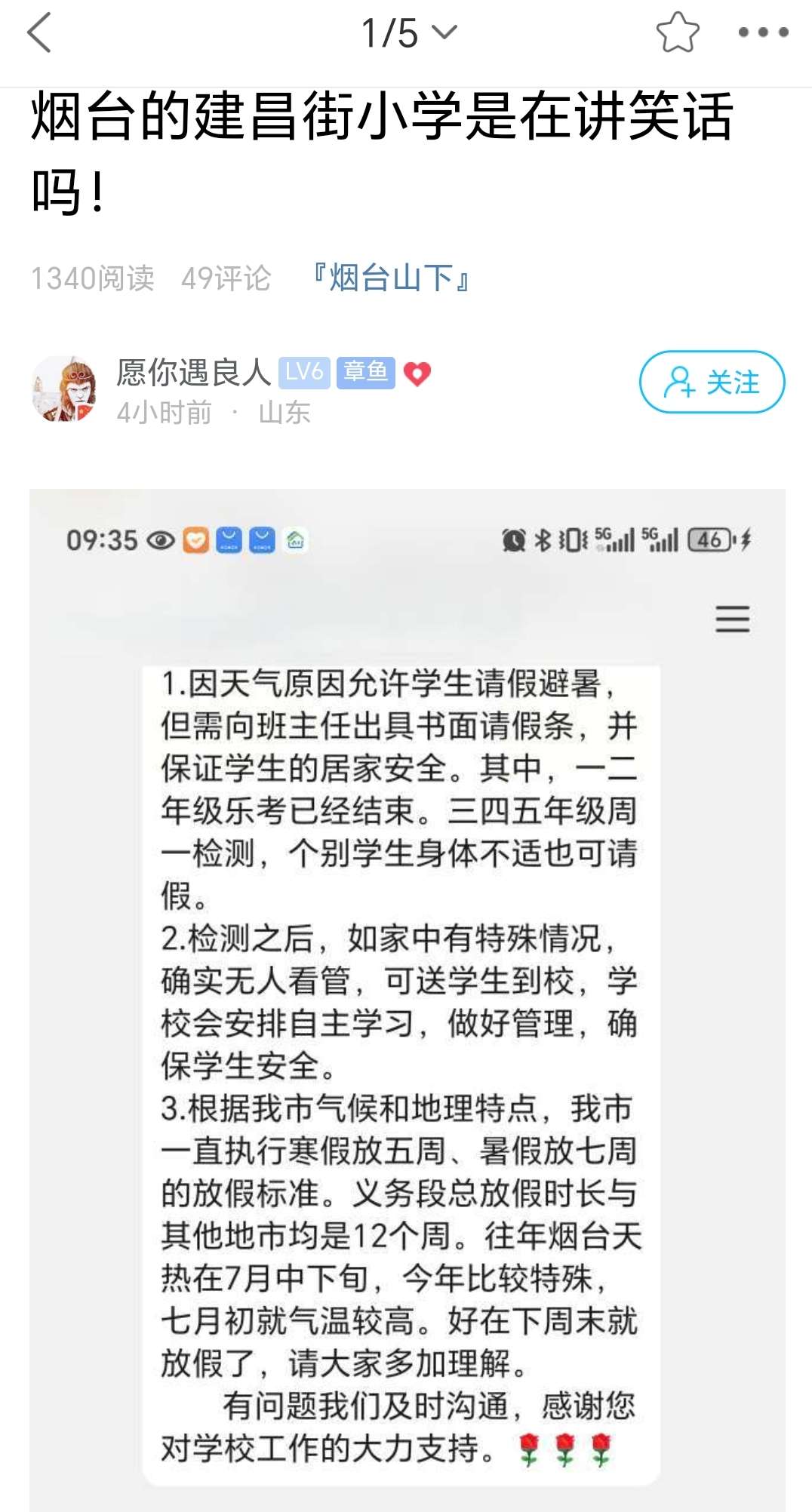The width and height of the screenshot is (812, 1512).
Task: Expand the 1/5 page selector dropdown
Action: tap(409, 33)
